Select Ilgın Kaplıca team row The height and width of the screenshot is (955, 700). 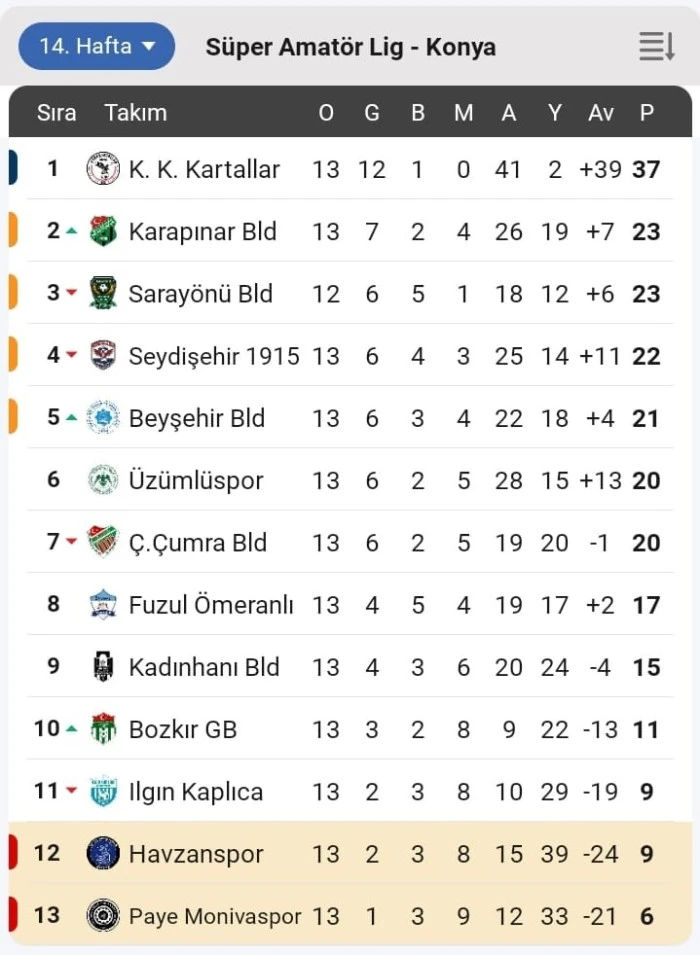tap(195, 792)
